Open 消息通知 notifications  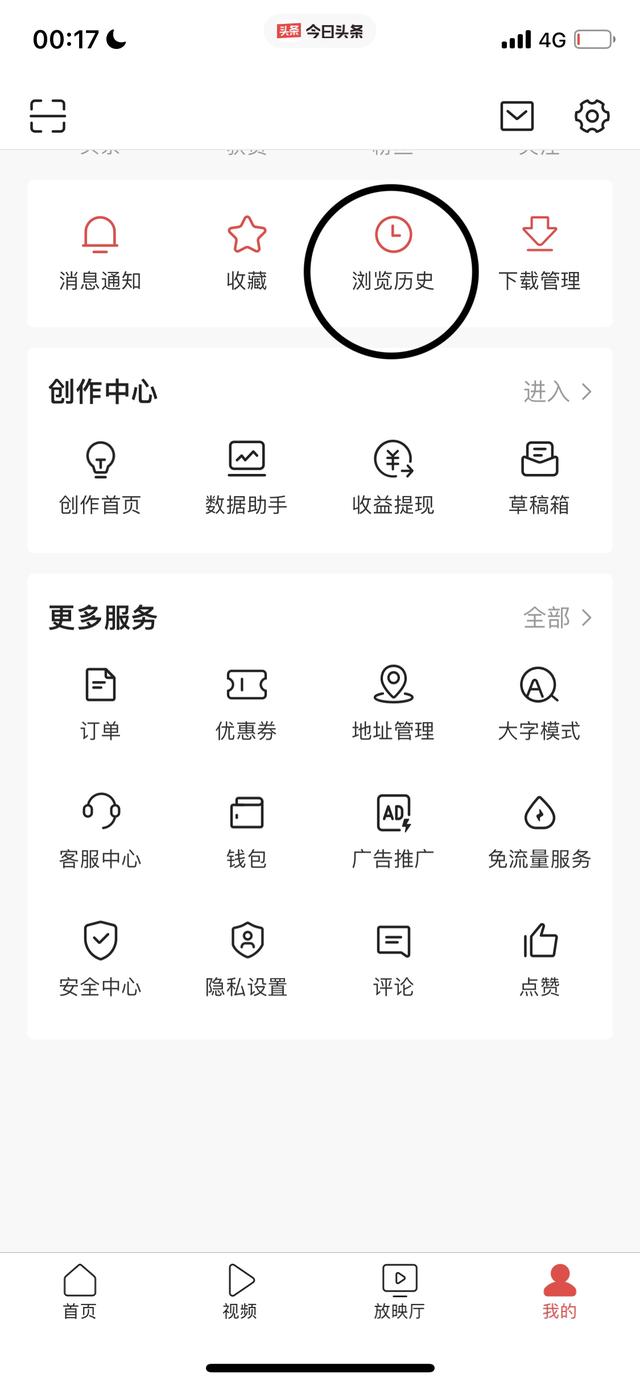pyautogui.click(x=100, y=254)
